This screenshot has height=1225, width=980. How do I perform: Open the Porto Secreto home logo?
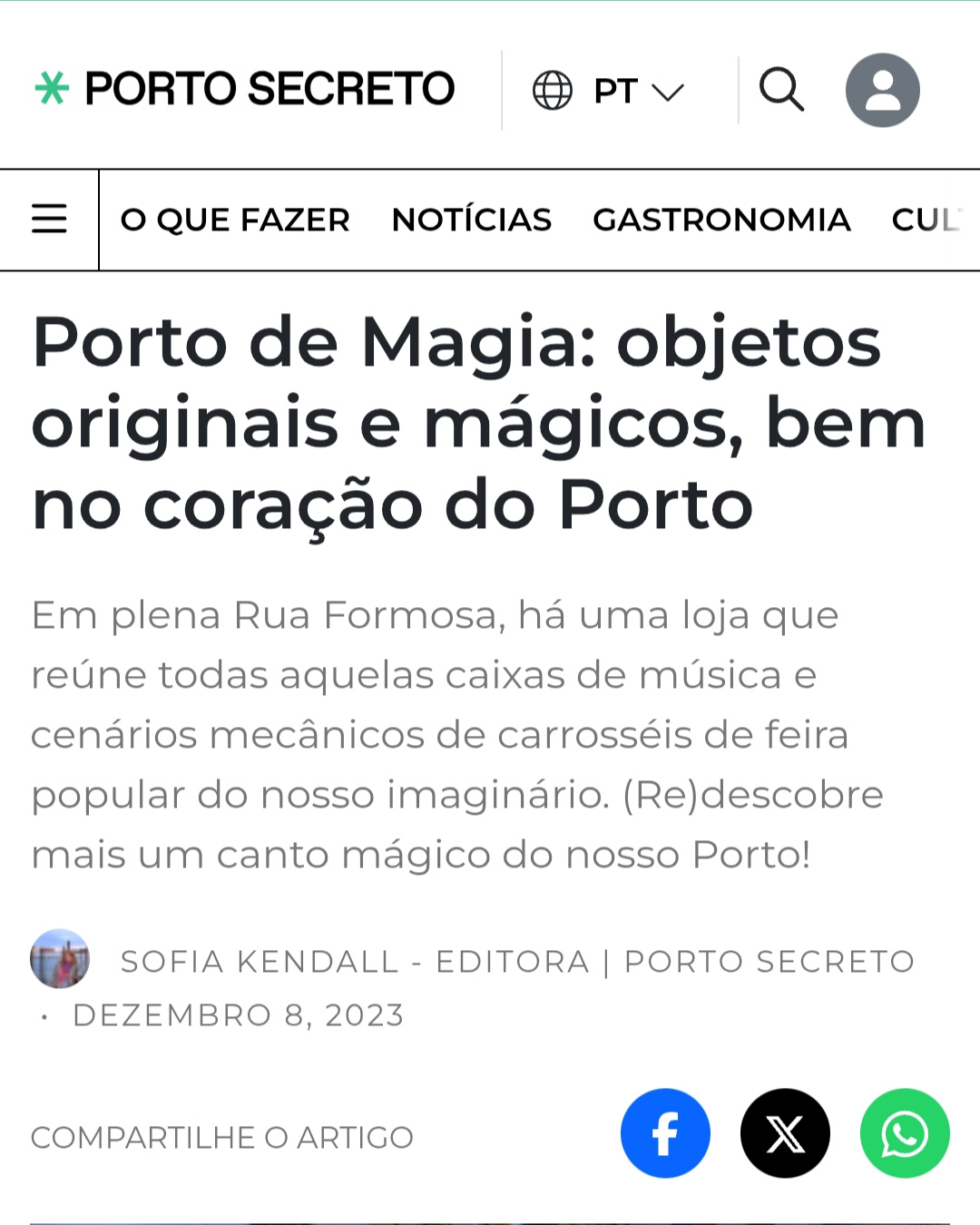[245, 89]
